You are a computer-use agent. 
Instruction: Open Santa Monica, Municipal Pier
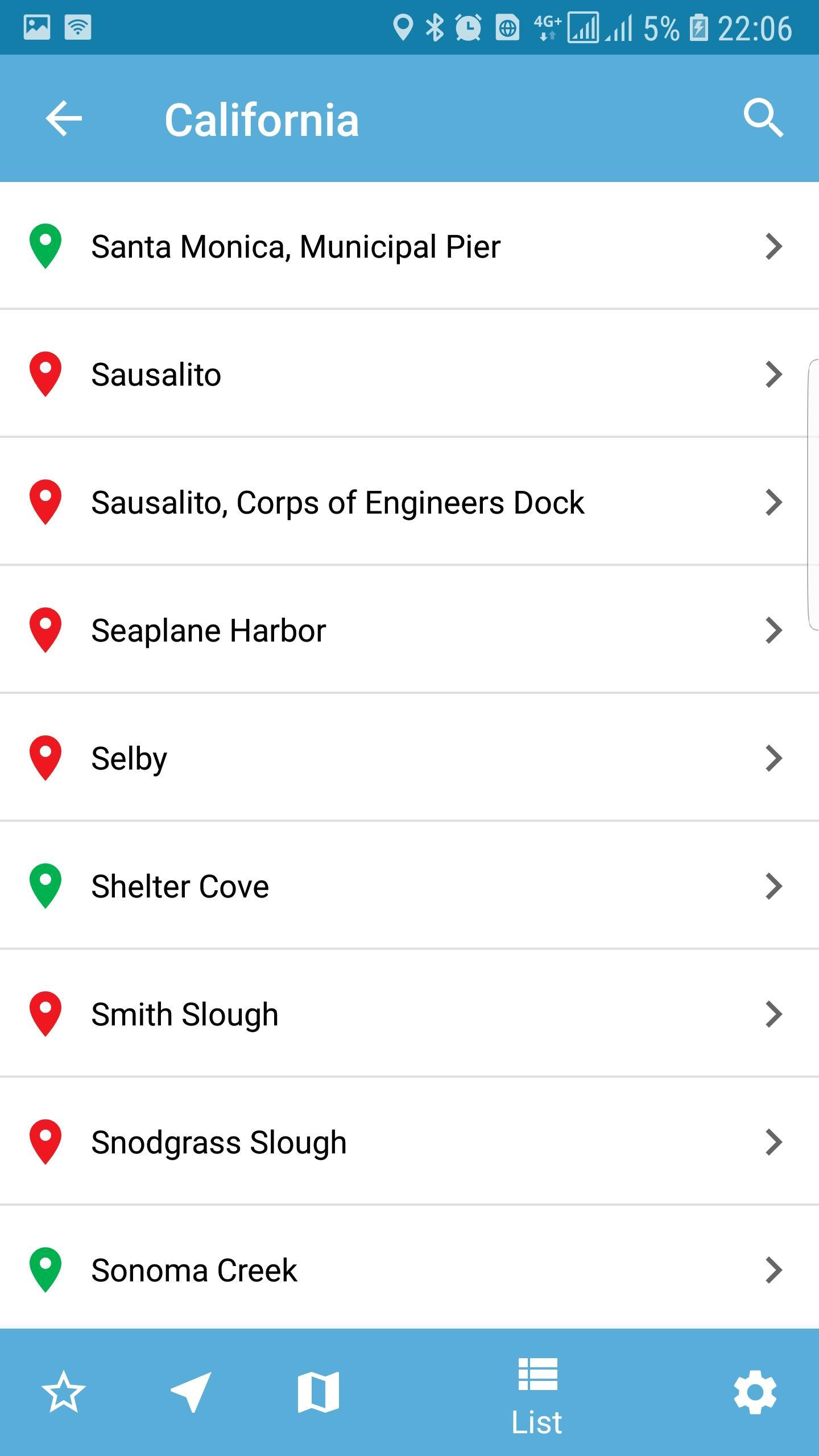coord(409,246)
